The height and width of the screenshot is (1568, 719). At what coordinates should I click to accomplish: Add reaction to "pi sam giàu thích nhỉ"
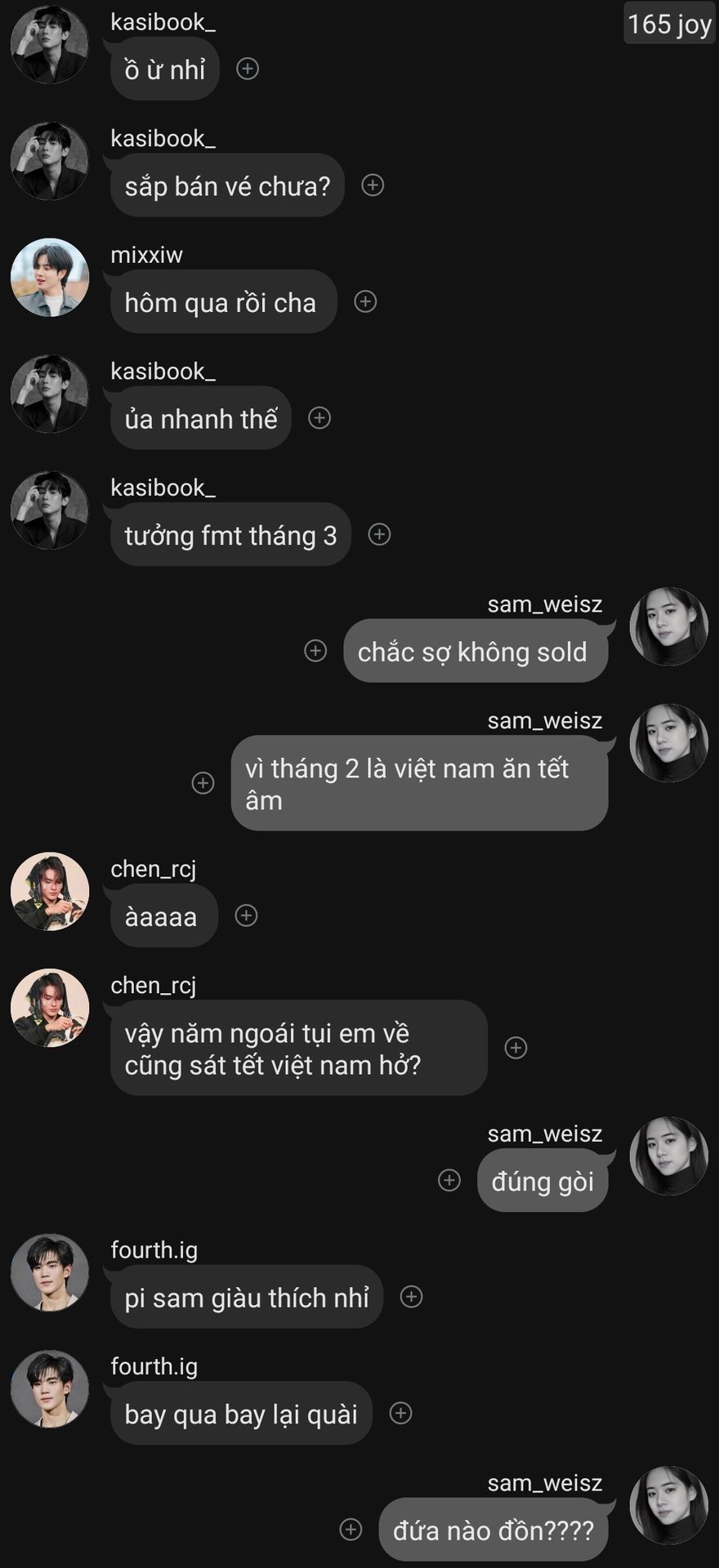(411, 1297)
